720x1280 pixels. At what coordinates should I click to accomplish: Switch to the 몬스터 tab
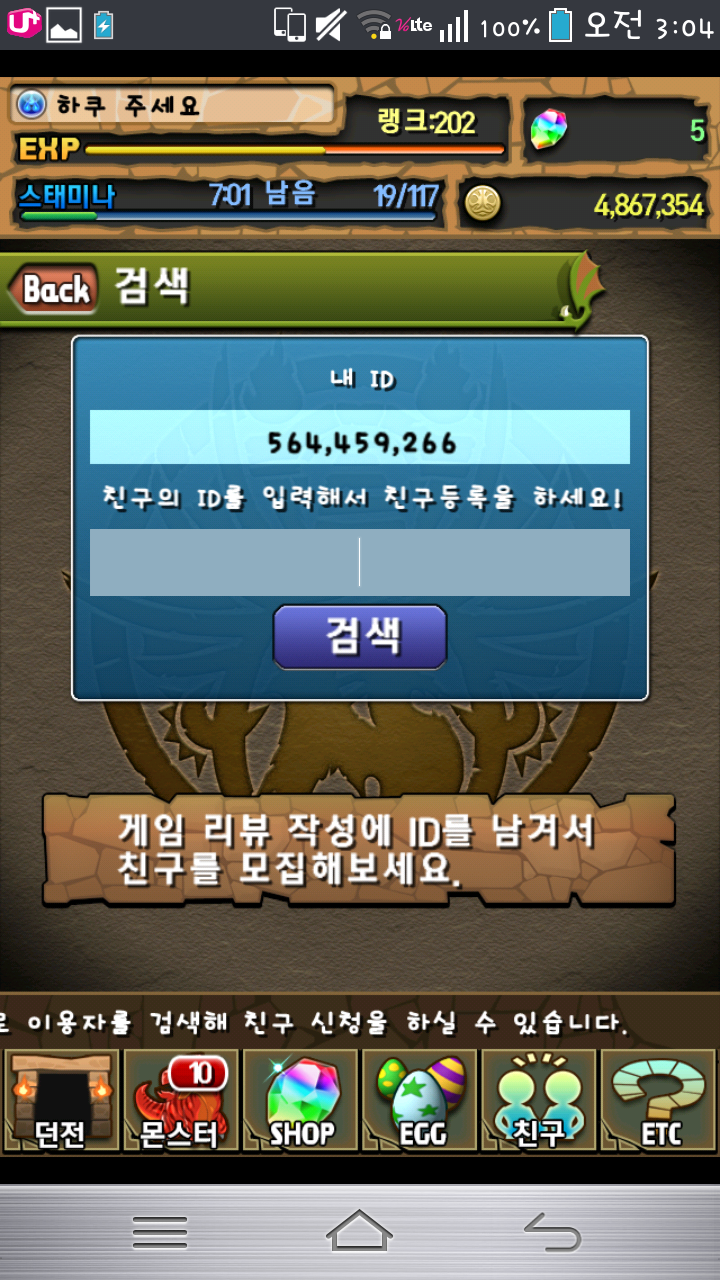coord(181,1100)
